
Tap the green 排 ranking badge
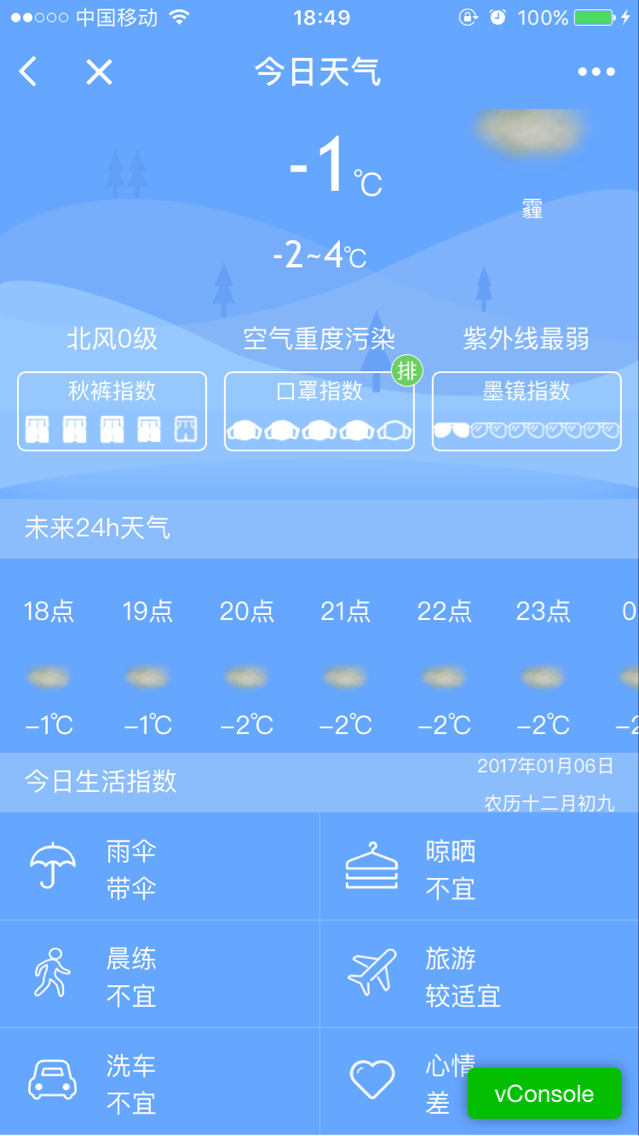pyautogui.click(x=407, y=371)
